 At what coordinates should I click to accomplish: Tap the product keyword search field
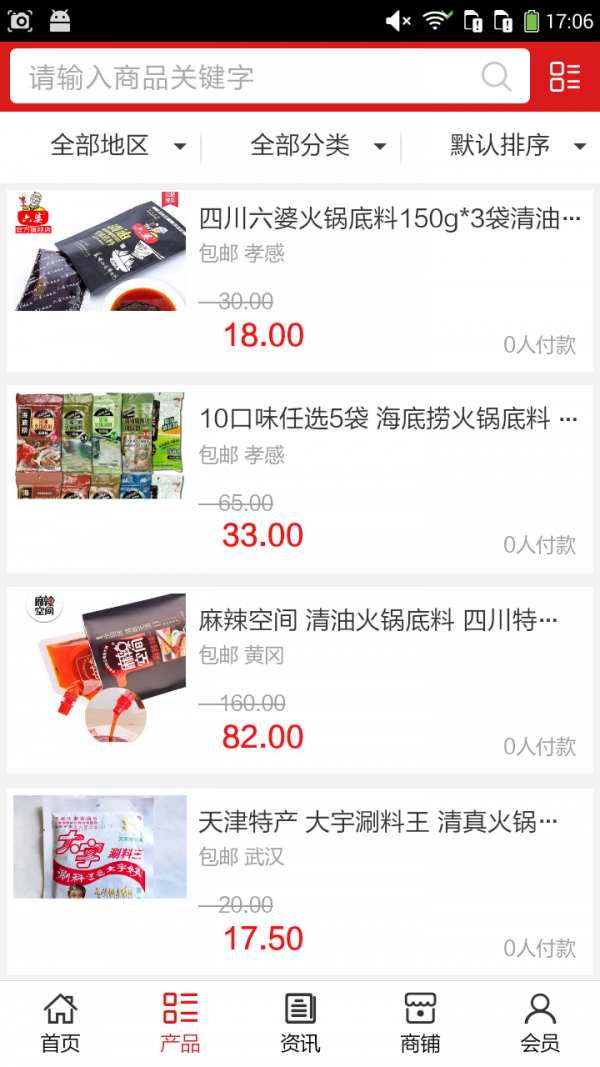point(250,77)
